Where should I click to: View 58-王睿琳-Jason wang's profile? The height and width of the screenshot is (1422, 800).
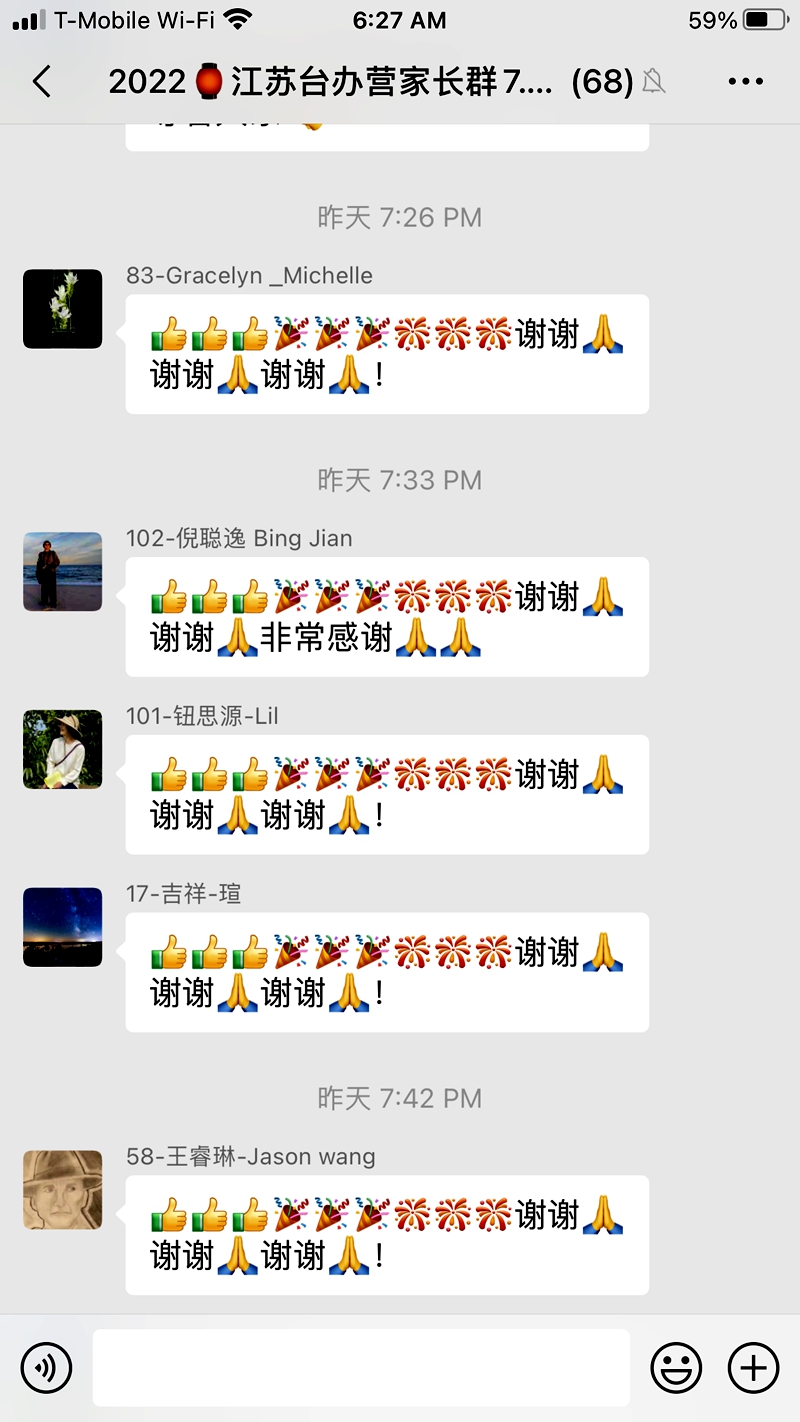click(63, 1190)
